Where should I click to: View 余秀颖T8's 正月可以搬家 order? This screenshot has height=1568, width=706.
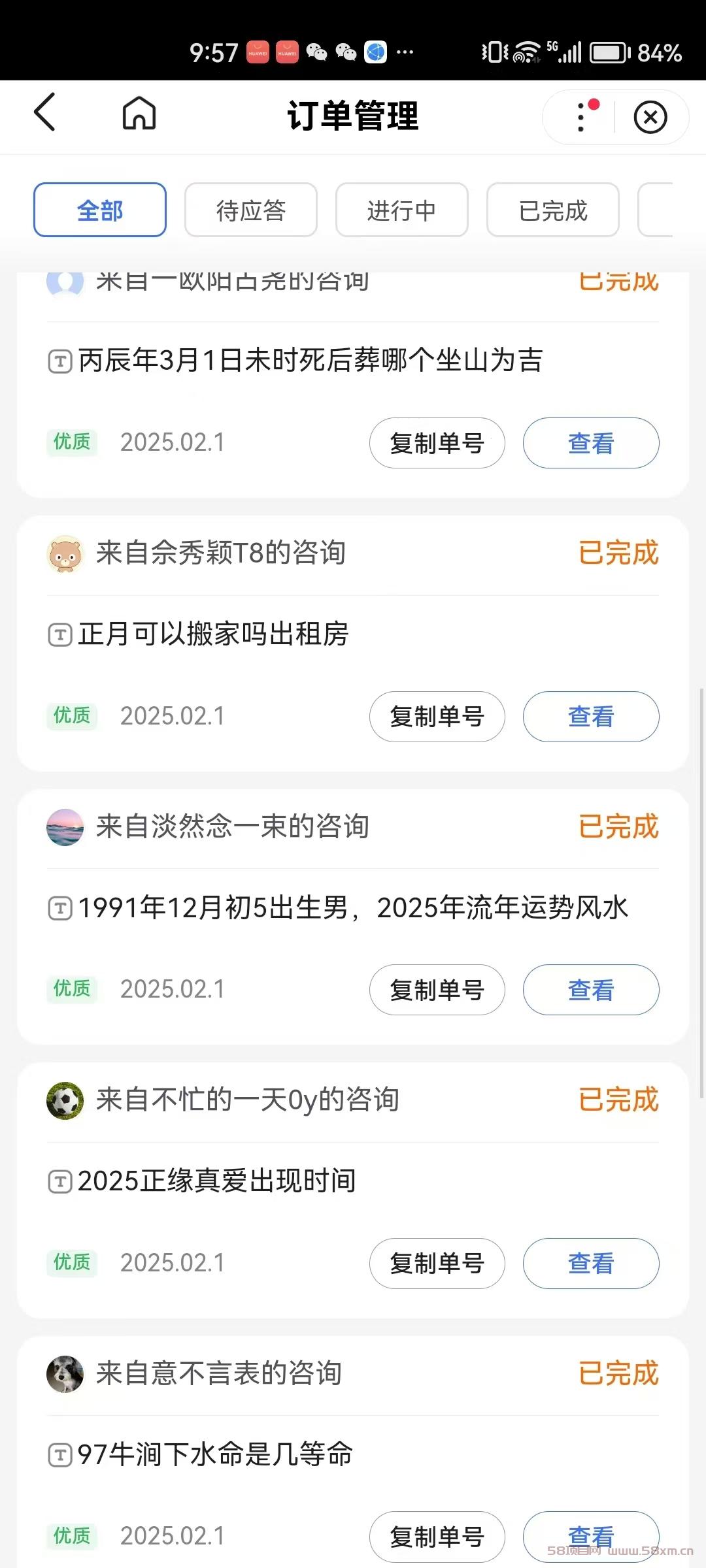point(591,717)
